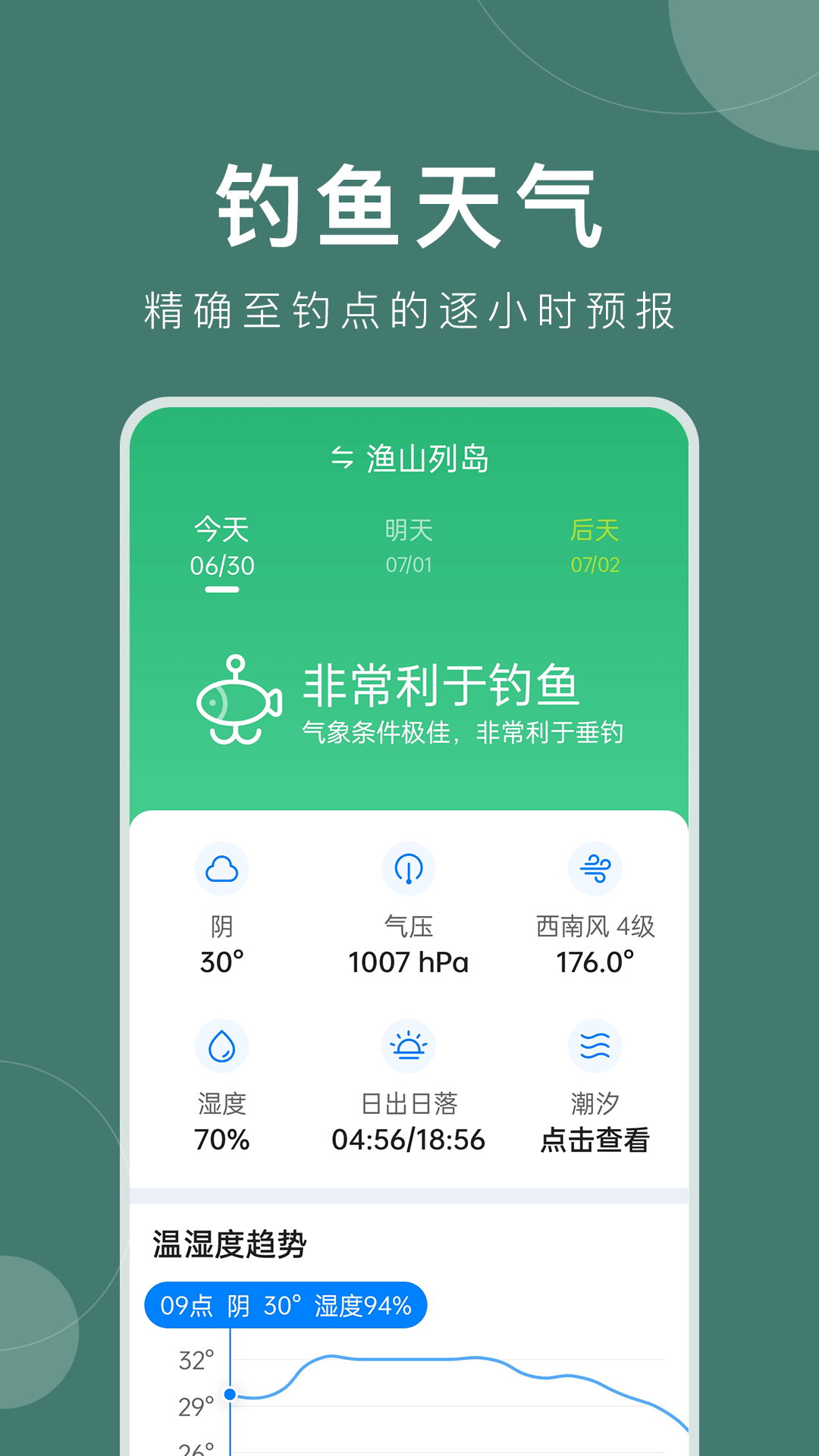Open the hourly tooltip 09点 阴 30° 湿度94%
This screenshot has width=819, height=1456.
click(287, 1304)
